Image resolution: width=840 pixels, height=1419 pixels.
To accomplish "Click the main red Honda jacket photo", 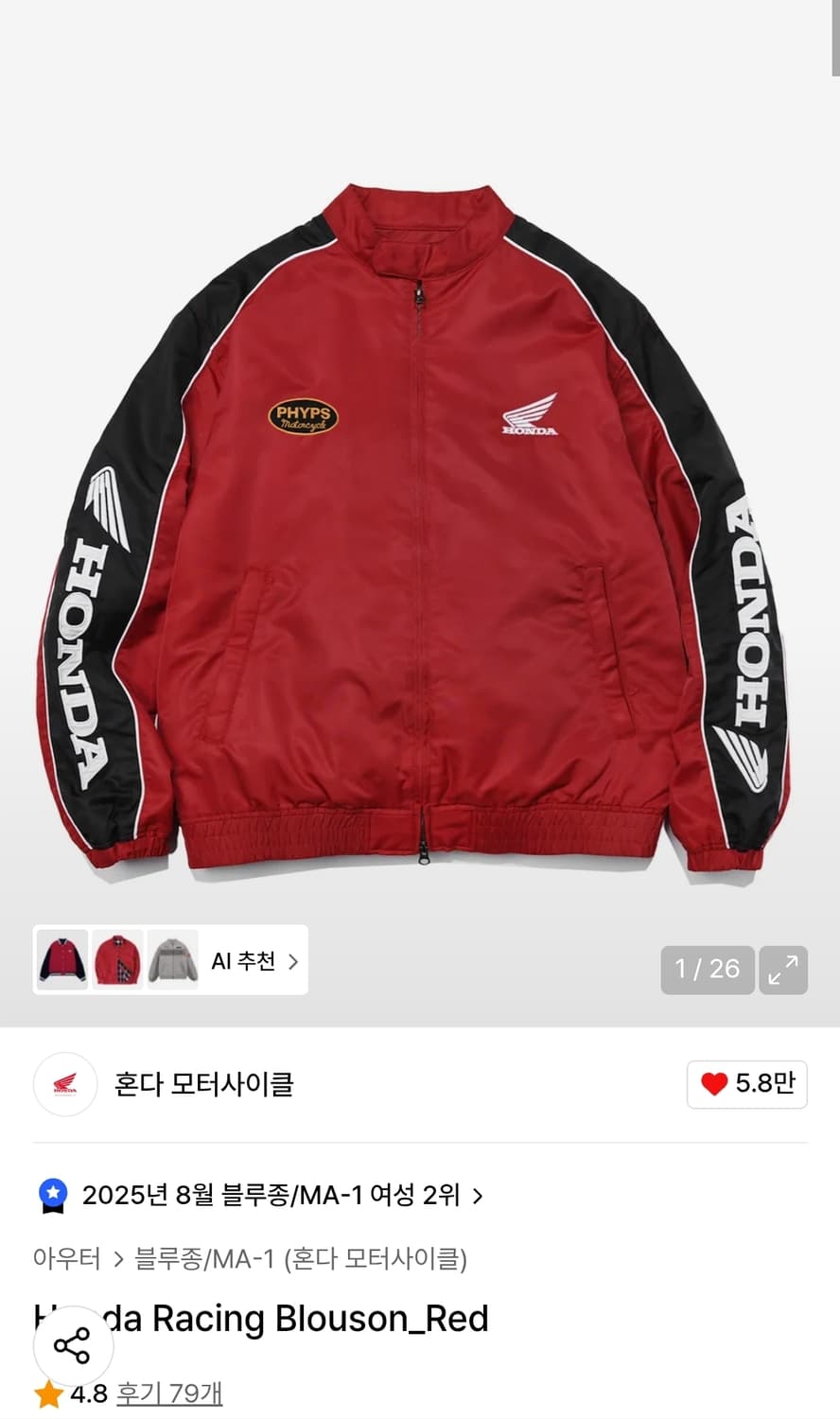I will [420, 530].
